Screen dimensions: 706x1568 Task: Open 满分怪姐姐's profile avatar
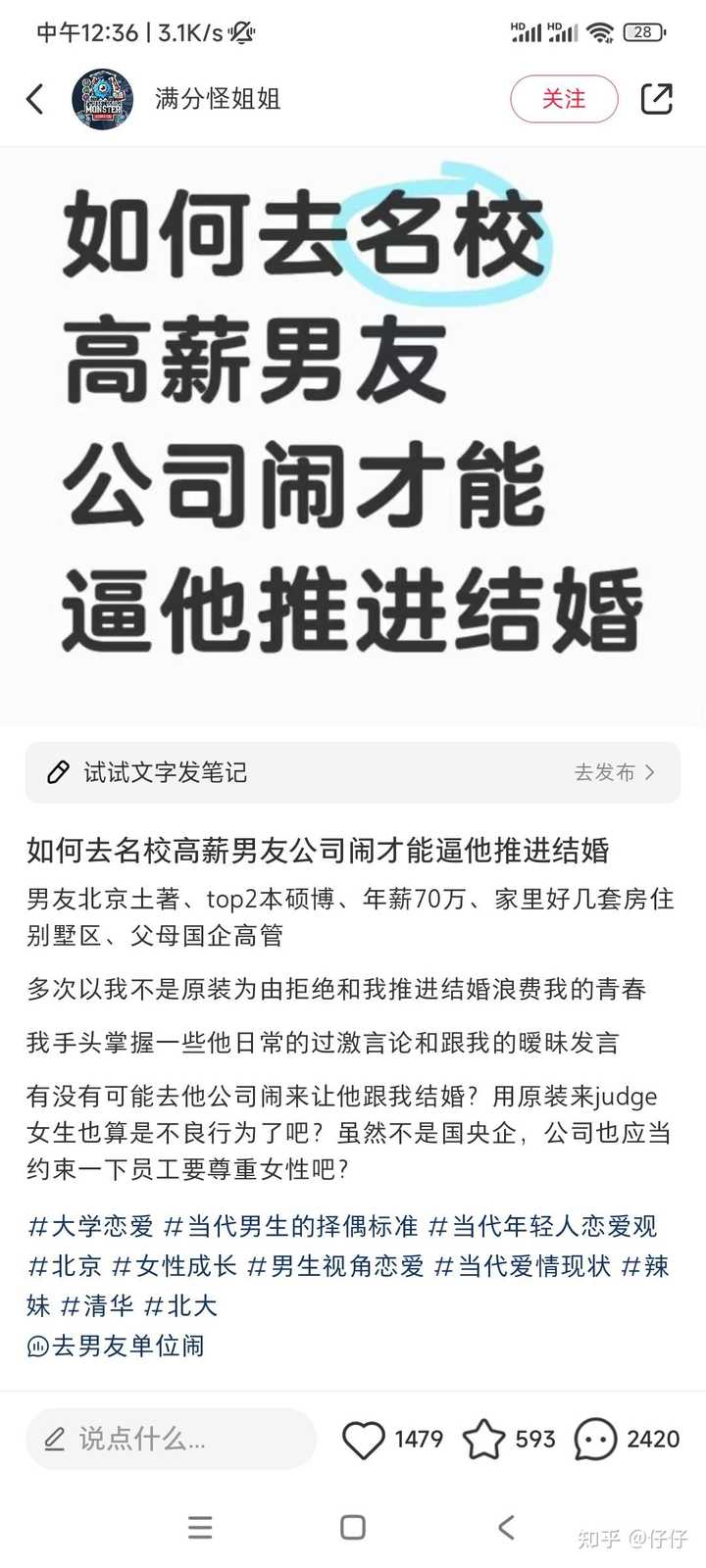[103, 99]
